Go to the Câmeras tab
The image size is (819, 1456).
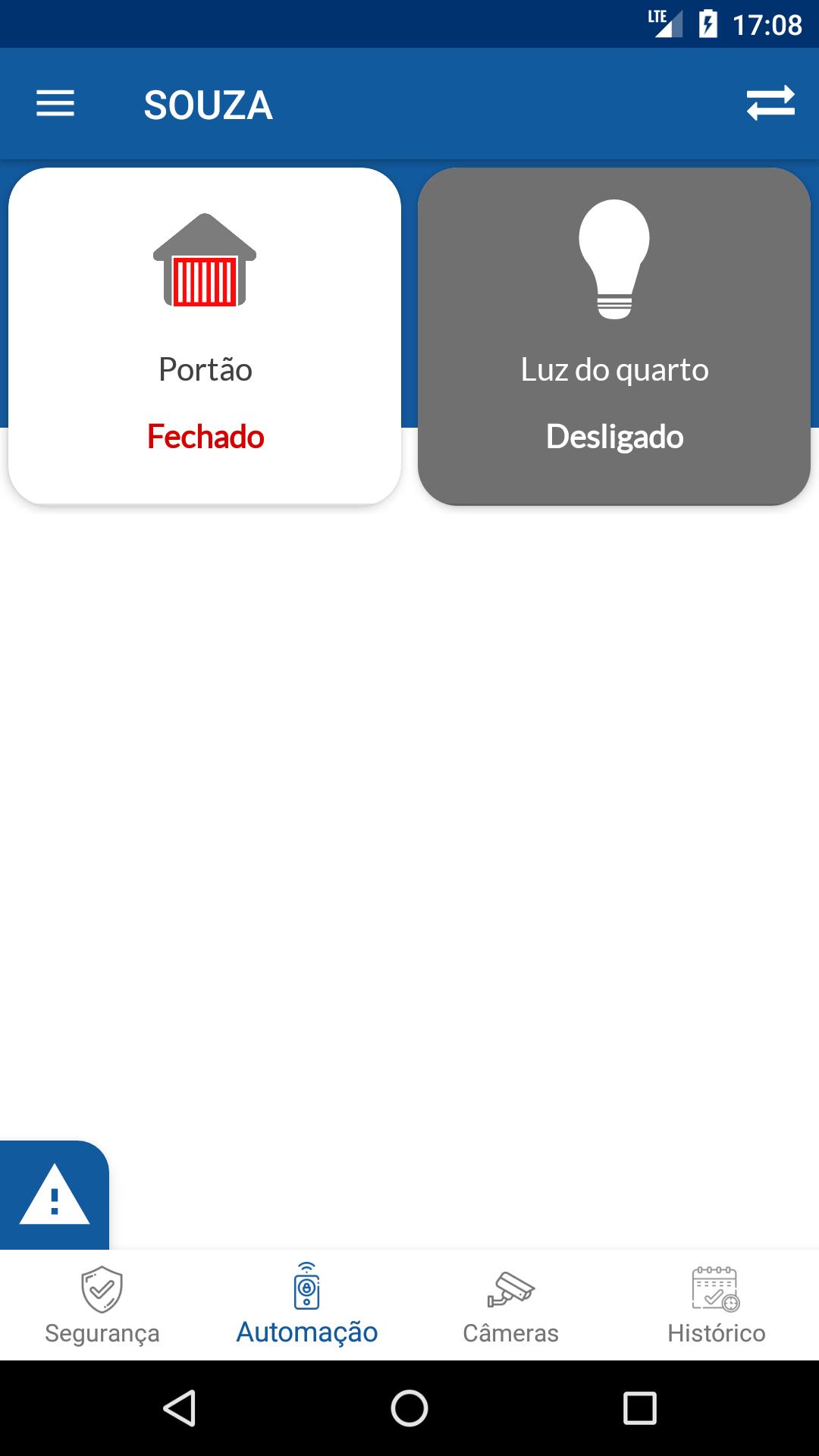[511, 1306]
